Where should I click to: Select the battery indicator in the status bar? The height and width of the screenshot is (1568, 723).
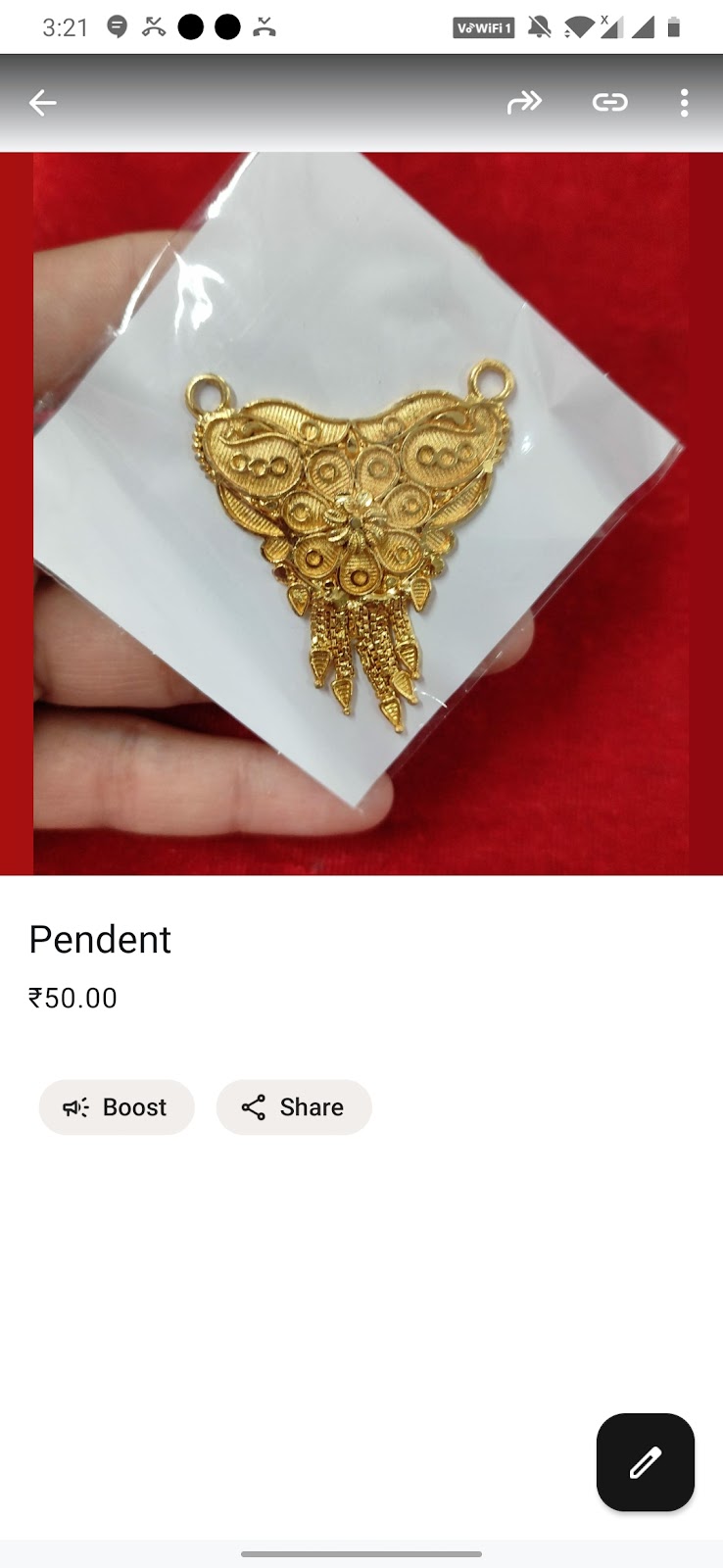(x=676, y=27)
